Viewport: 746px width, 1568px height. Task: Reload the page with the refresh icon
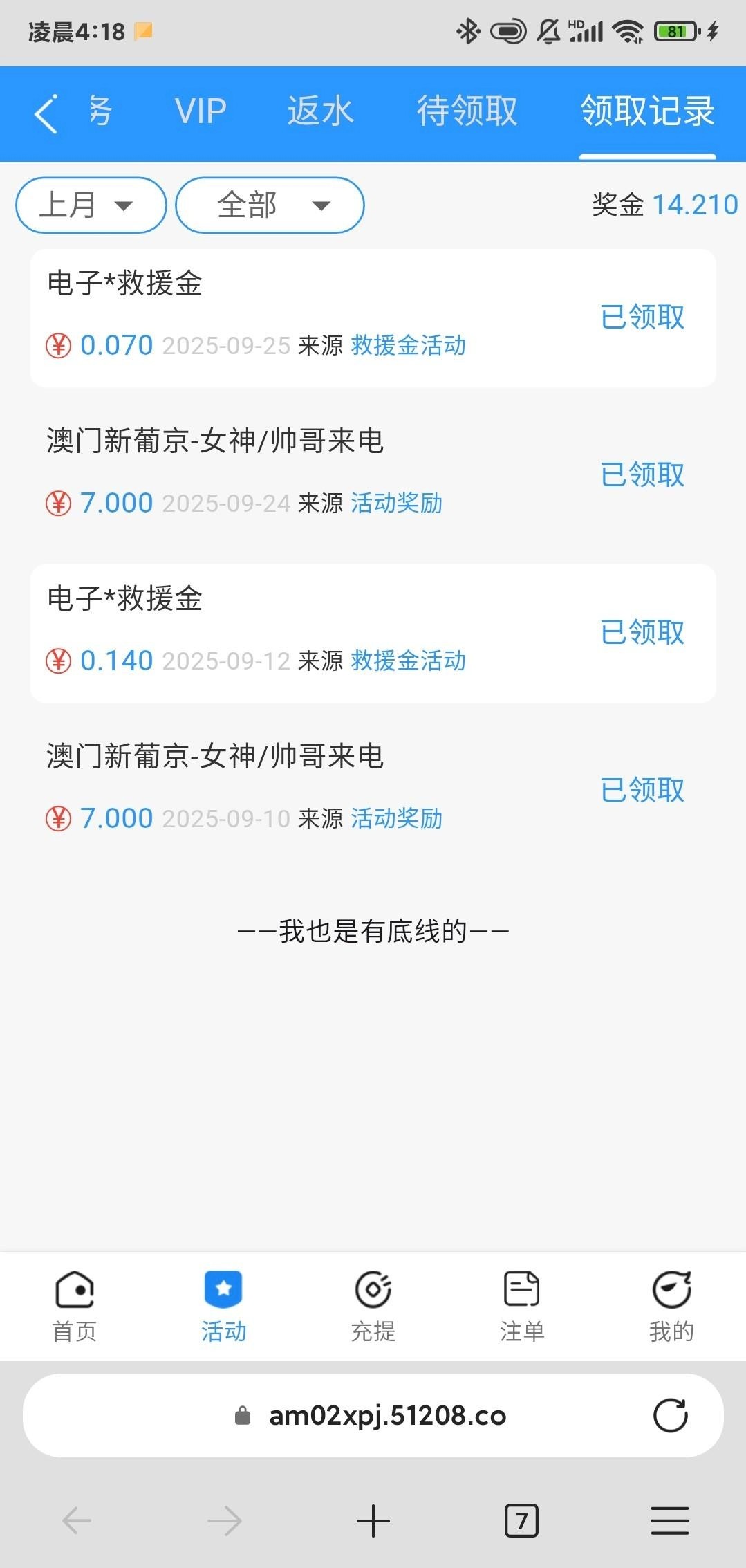pos(670,1415)
